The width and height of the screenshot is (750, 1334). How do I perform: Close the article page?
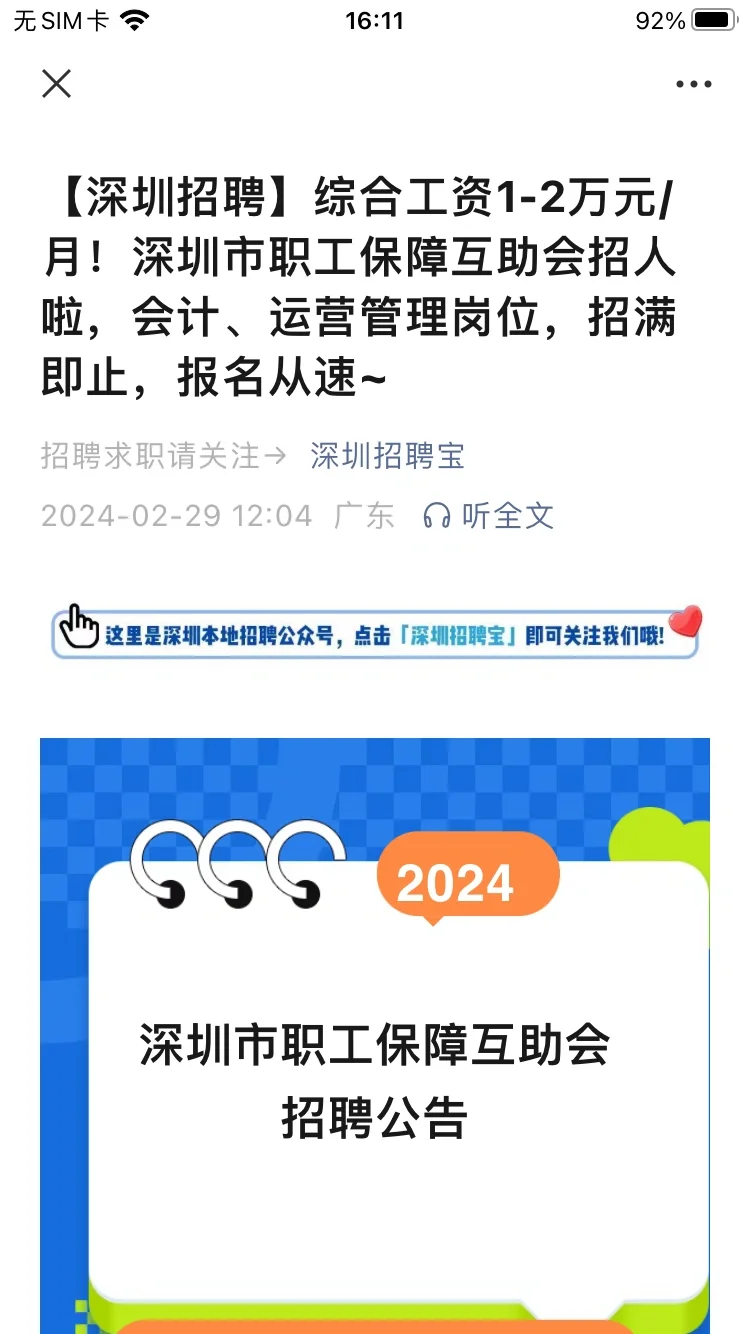click(x=57, y=84)
